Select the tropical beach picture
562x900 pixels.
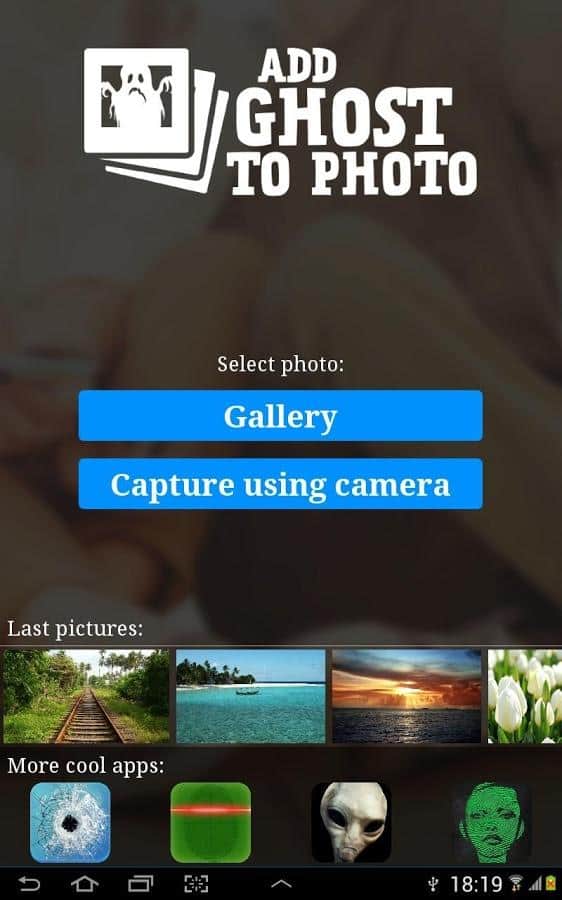(250, 696)
